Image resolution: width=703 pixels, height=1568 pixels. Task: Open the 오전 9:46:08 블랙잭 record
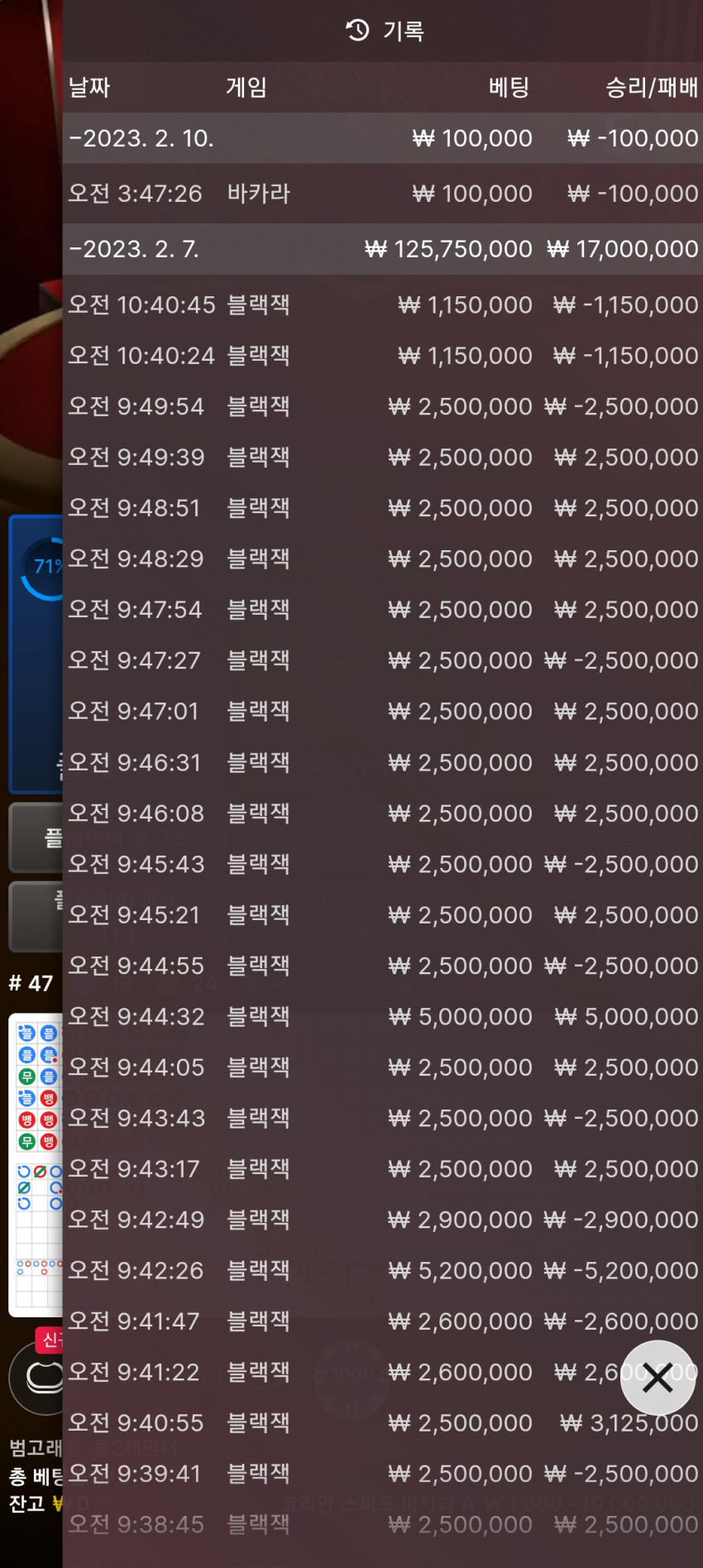(383, 813)
